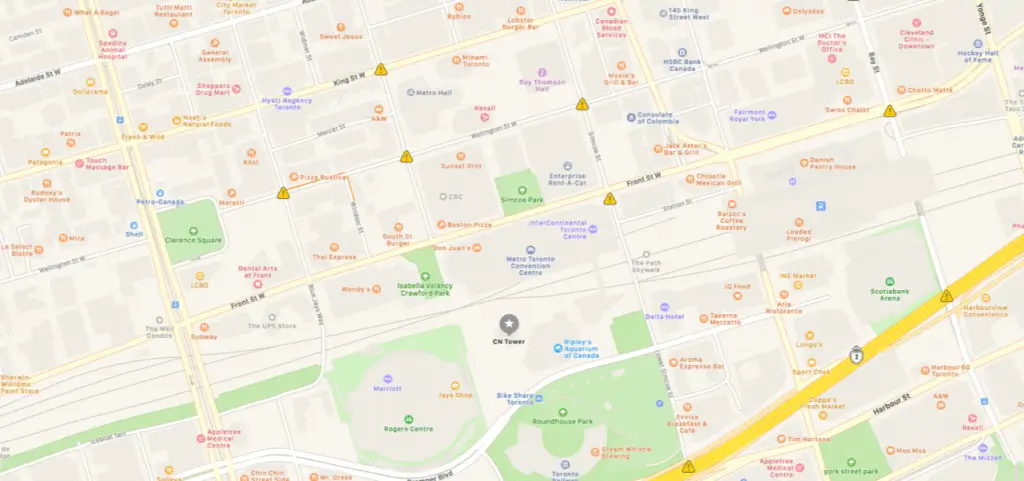Tap the Bike Share Toronto pin

(x=539, y=398)
